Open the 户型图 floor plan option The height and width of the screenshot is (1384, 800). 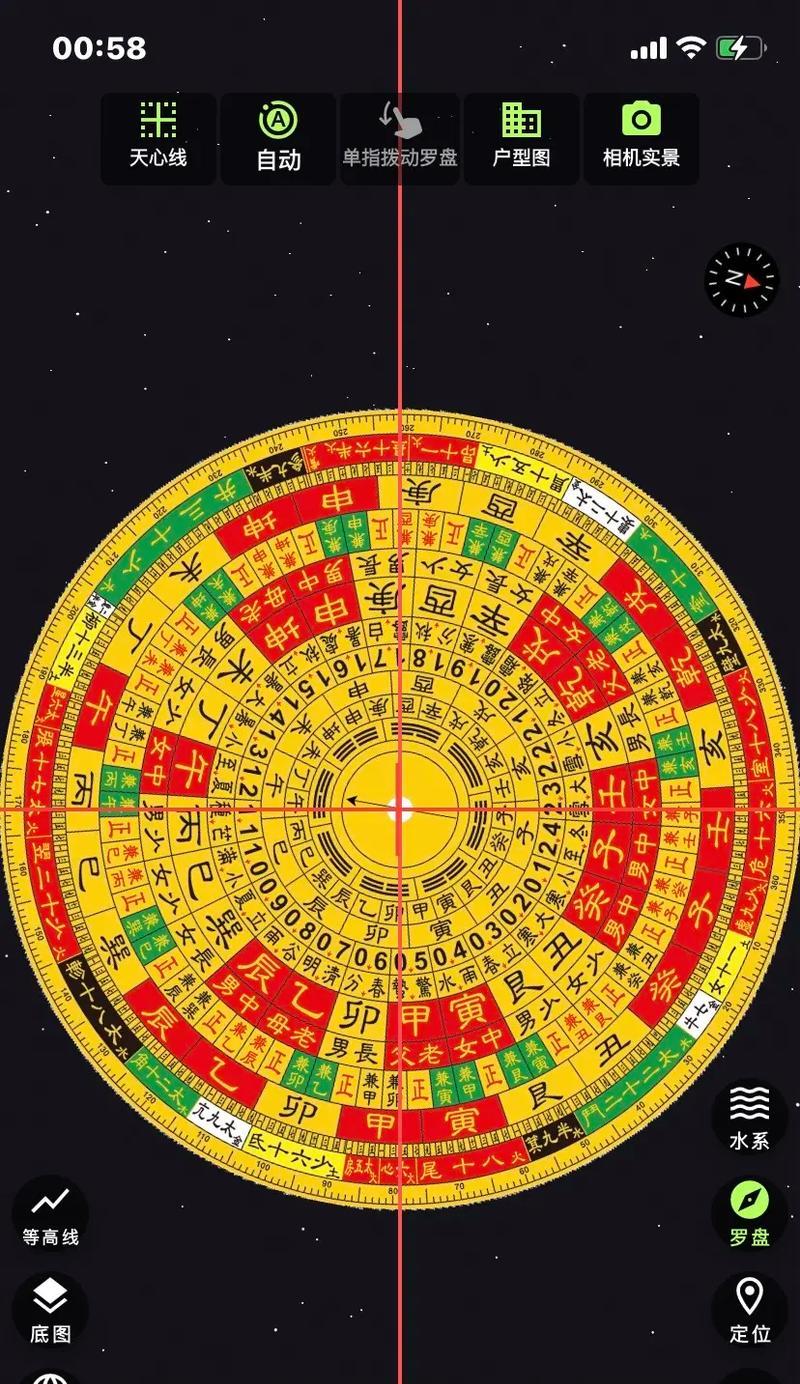pyautogui.click(x=521, y=137)
